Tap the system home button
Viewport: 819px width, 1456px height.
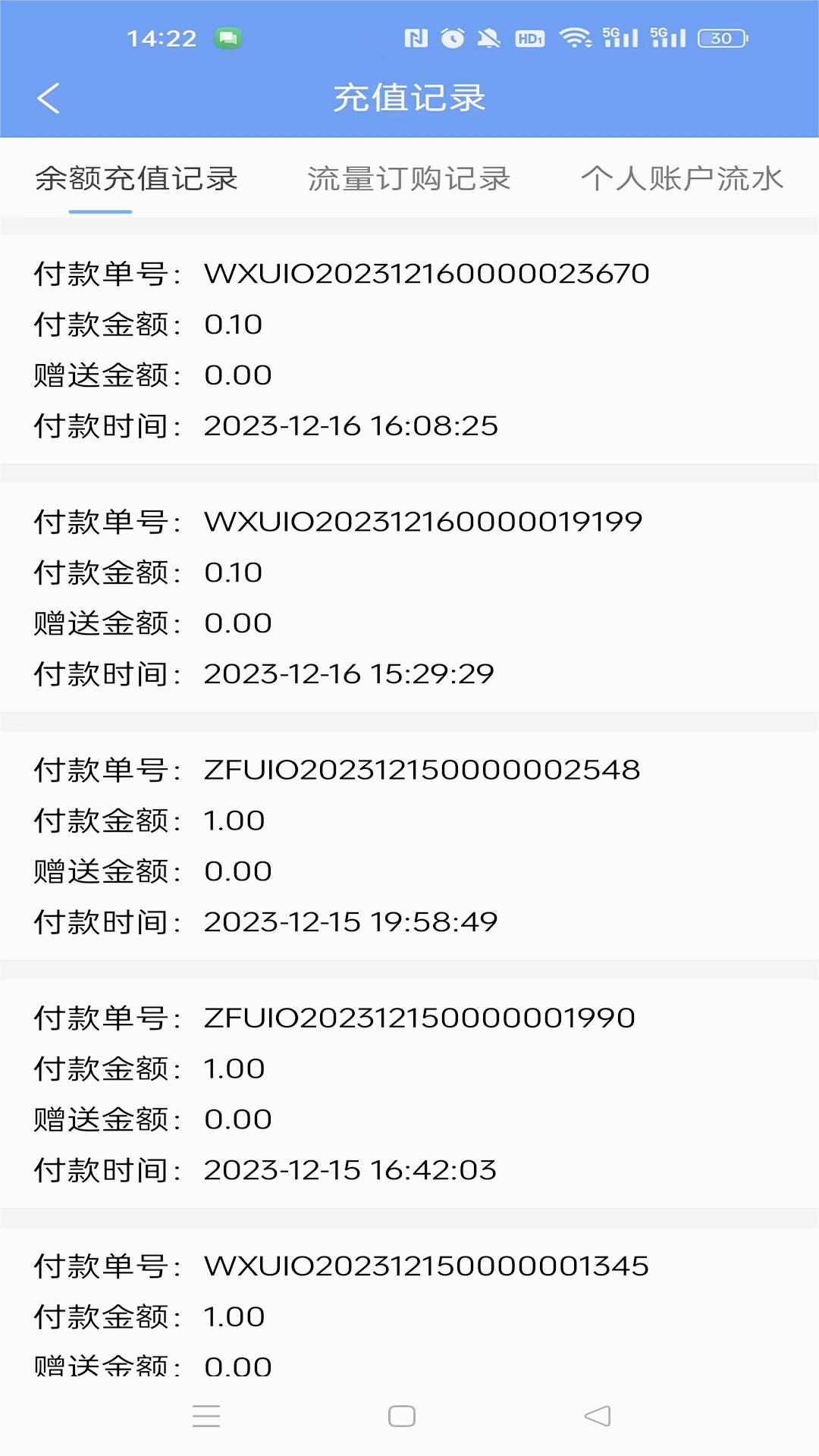(402, 1416)
